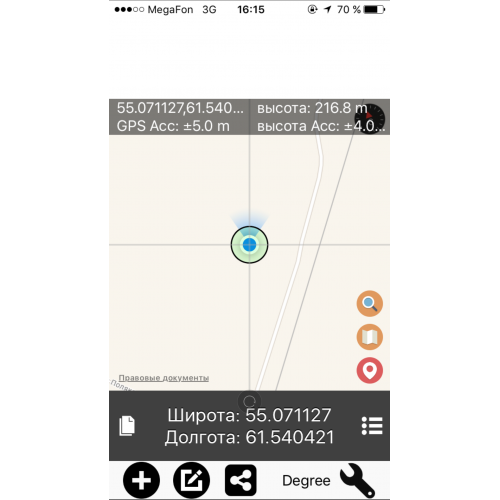Change map type with the map icon

pos(369,337)
